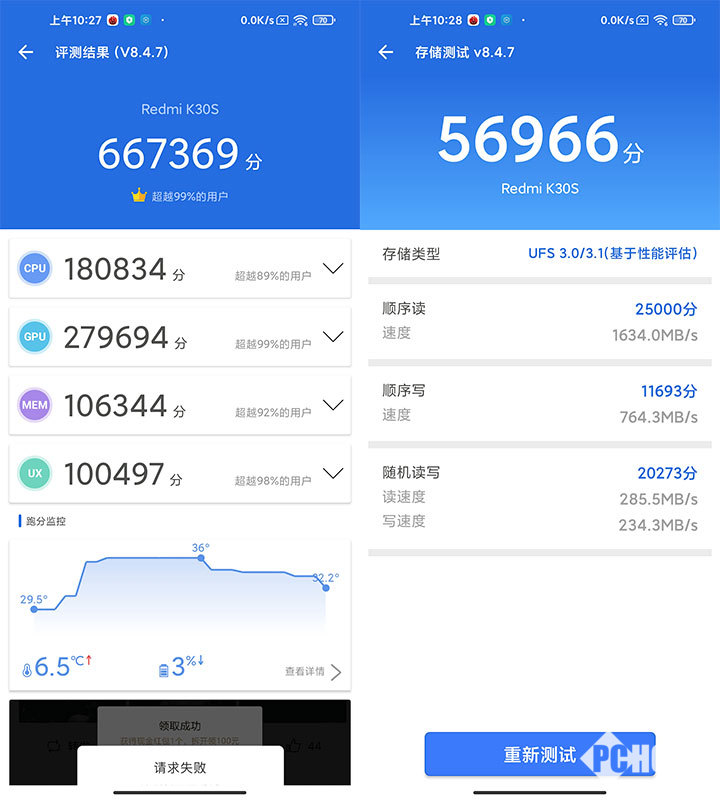720x800 pixels.
Task: Open 查看详情 for temperature monitoring
Action: click(x=313, y=671)
